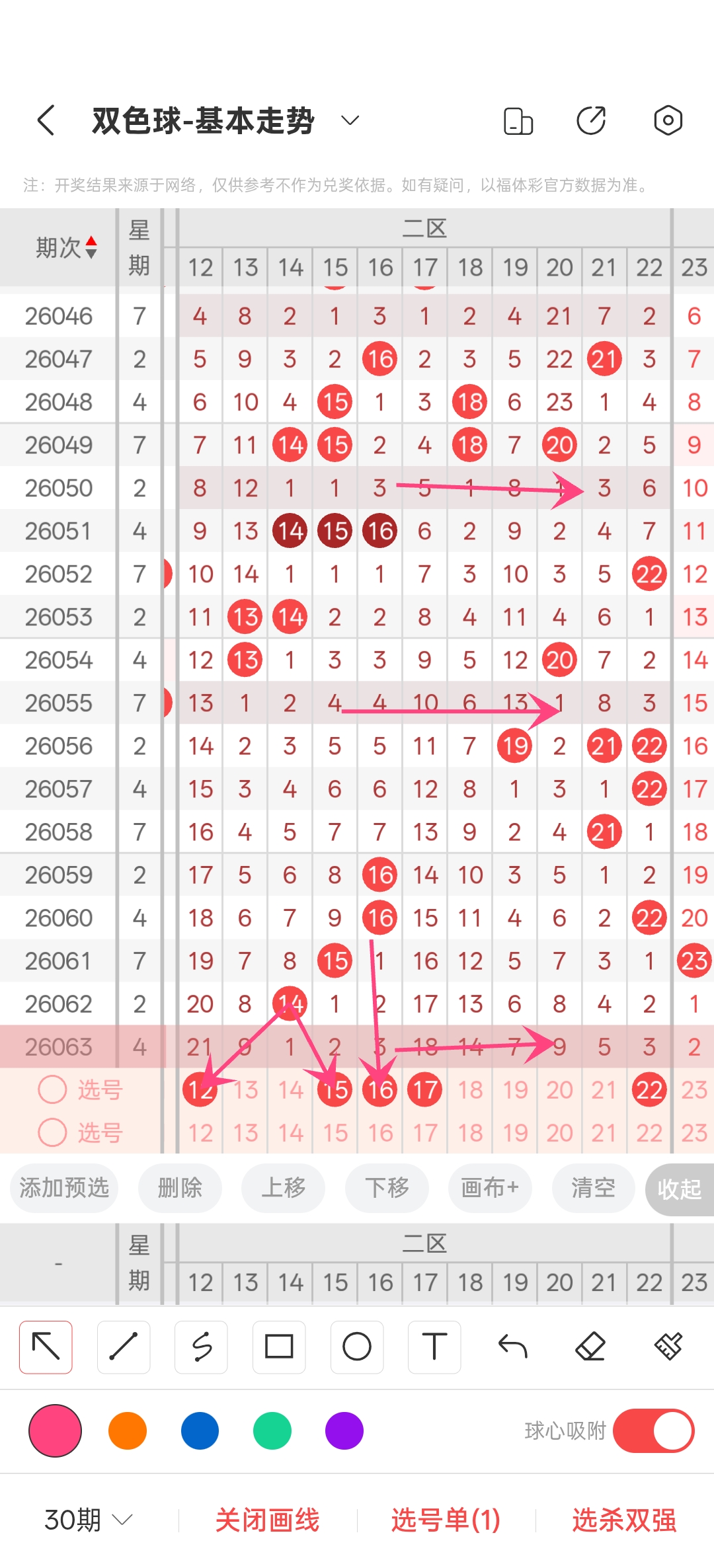Screen dimensions: 714x1568
Task: Open the share icon in top bar
Action: click(591, 121)
